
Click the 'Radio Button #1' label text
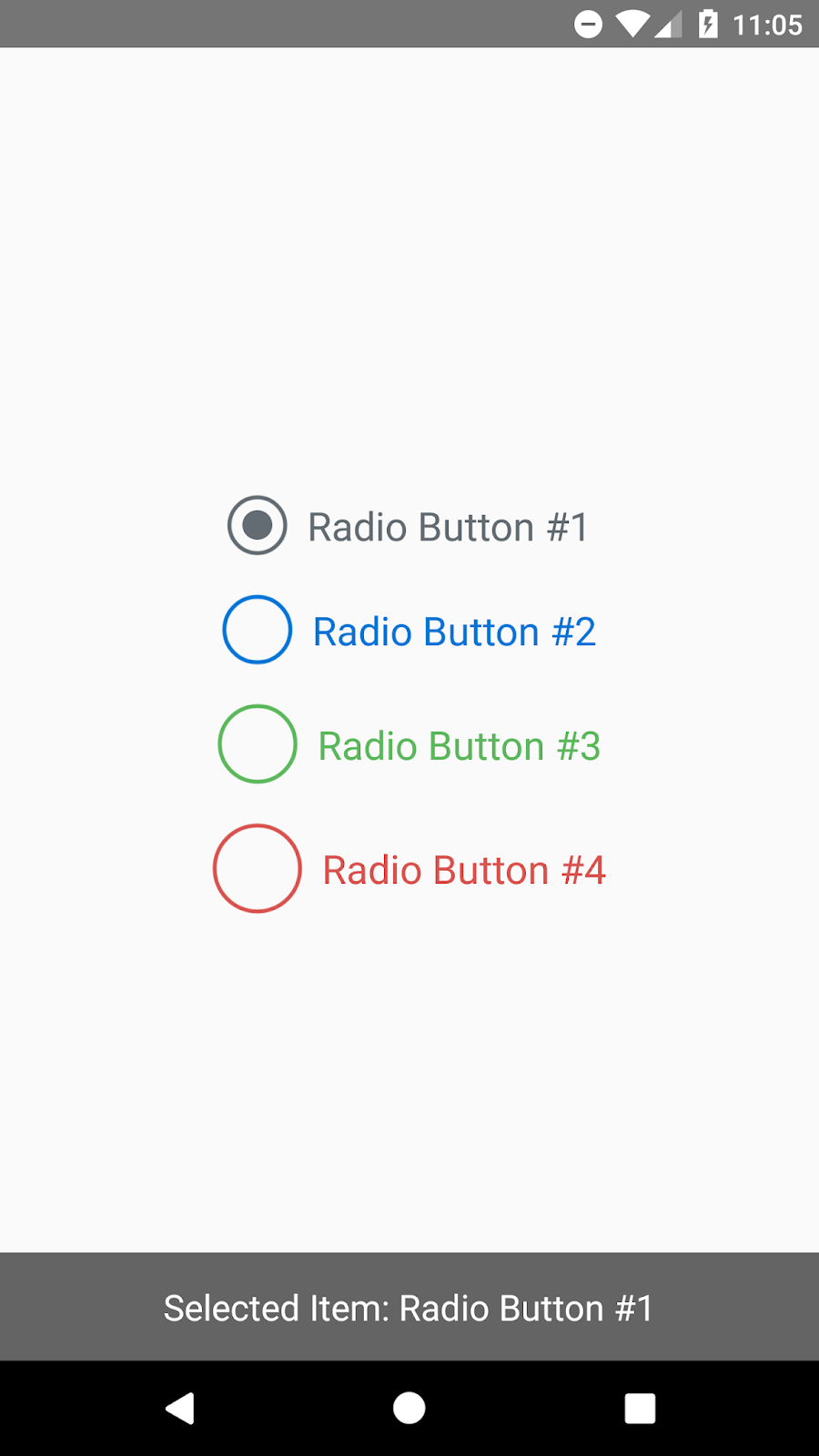click(x=448, y=527)
